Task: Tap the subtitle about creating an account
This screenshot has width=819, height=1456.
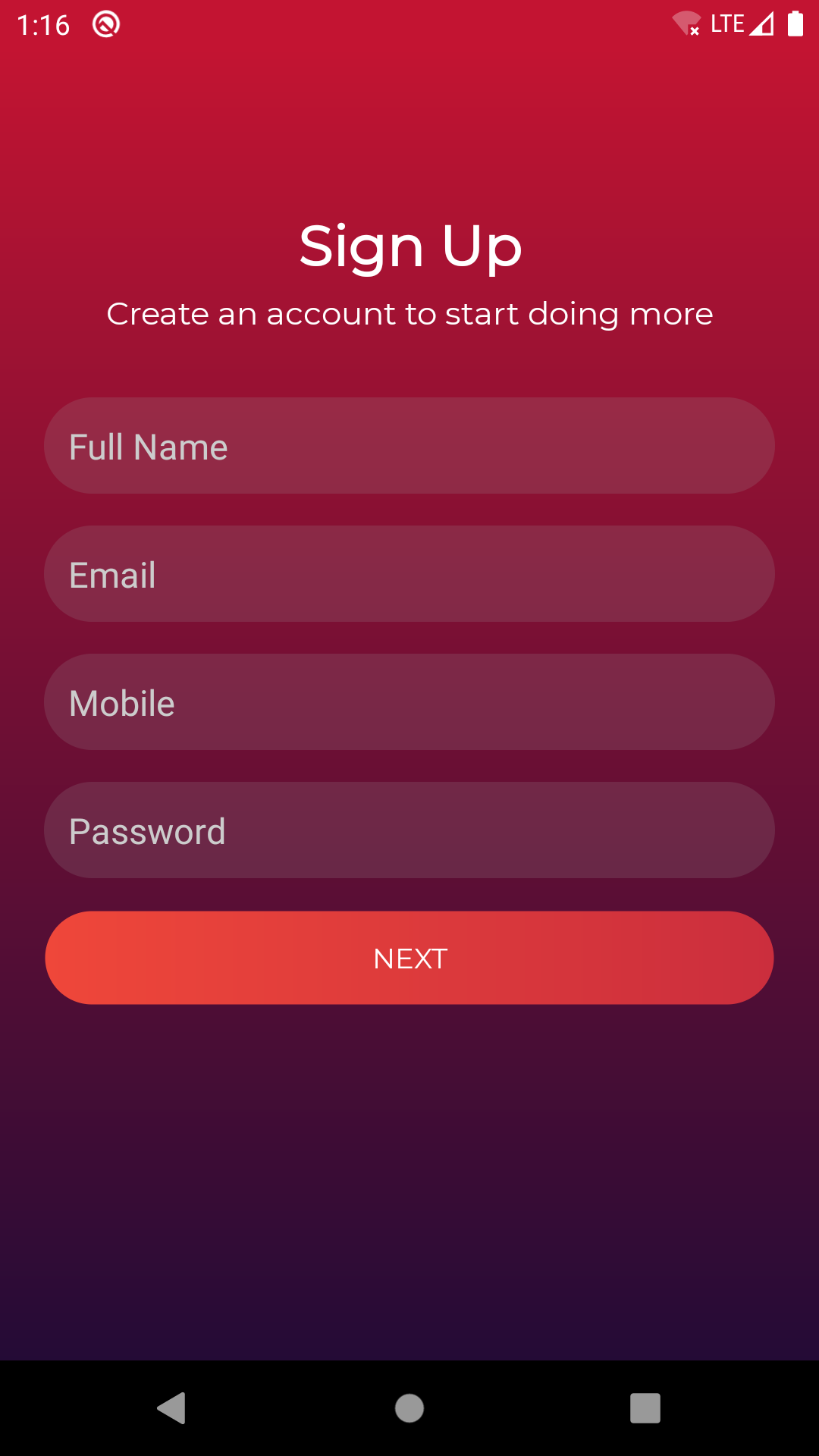Action: pos(409,314)
